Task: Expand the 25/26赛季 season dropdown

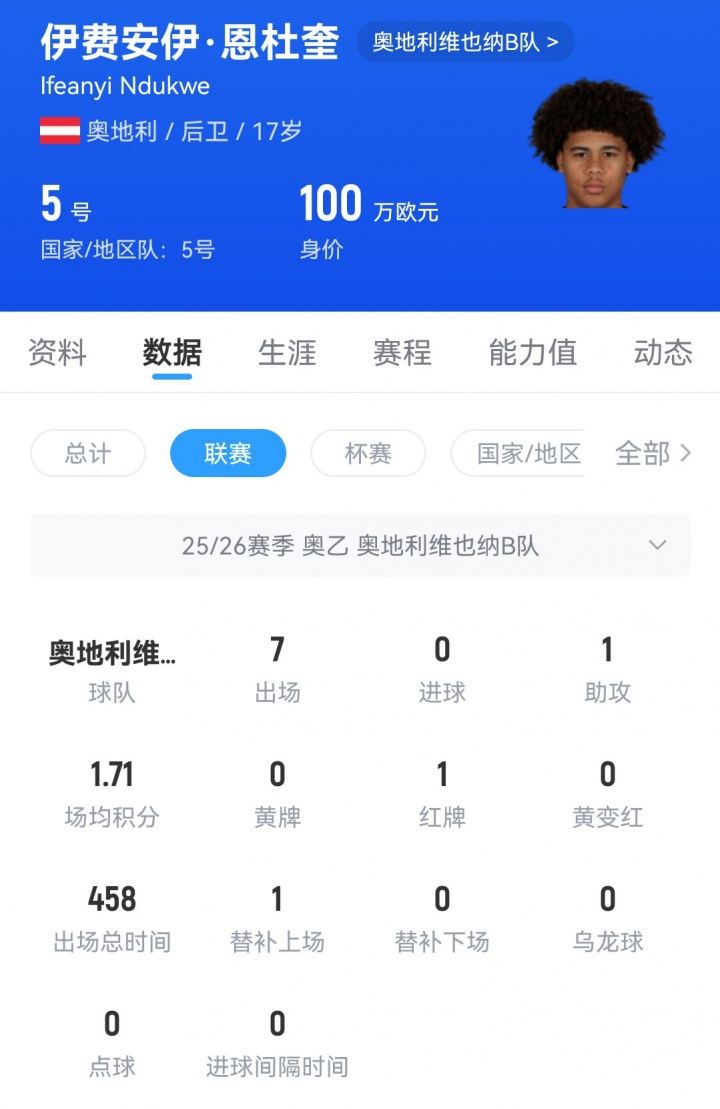Action: click(x=360, y=546)
